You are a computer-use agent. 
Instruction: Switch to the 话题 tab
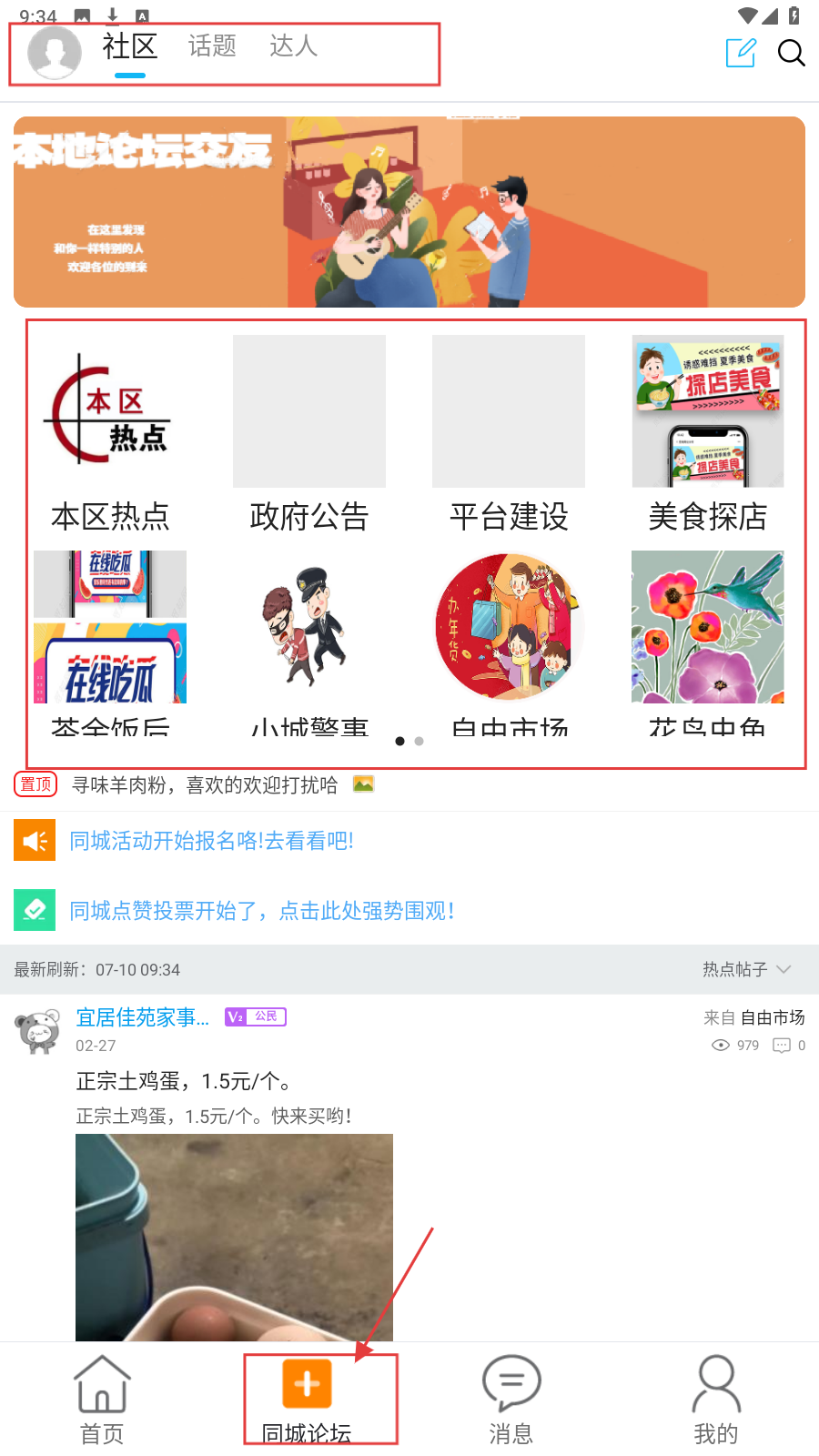click(212, 46)
